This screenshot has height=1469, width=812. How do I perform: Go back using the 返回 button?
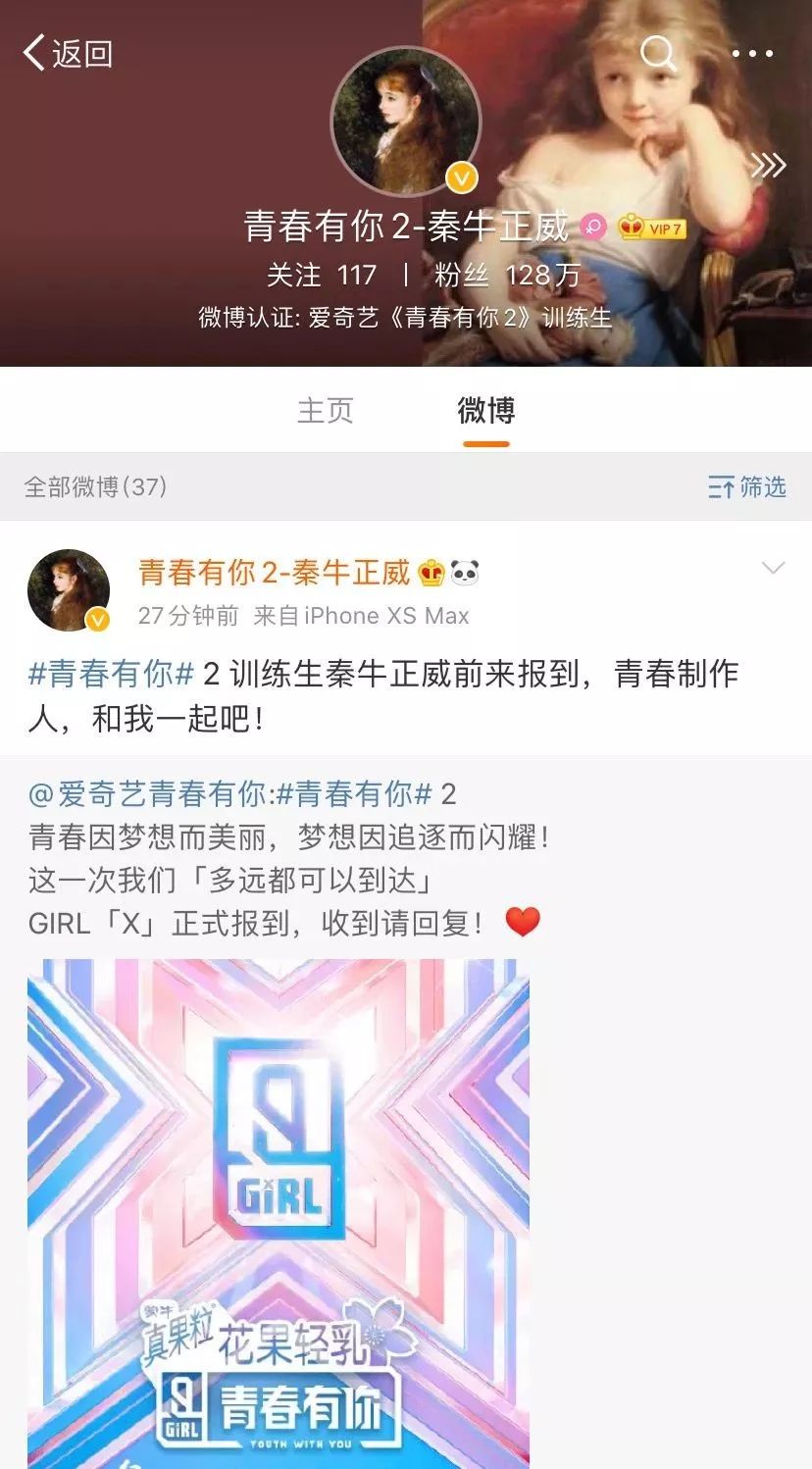point(67,53)
